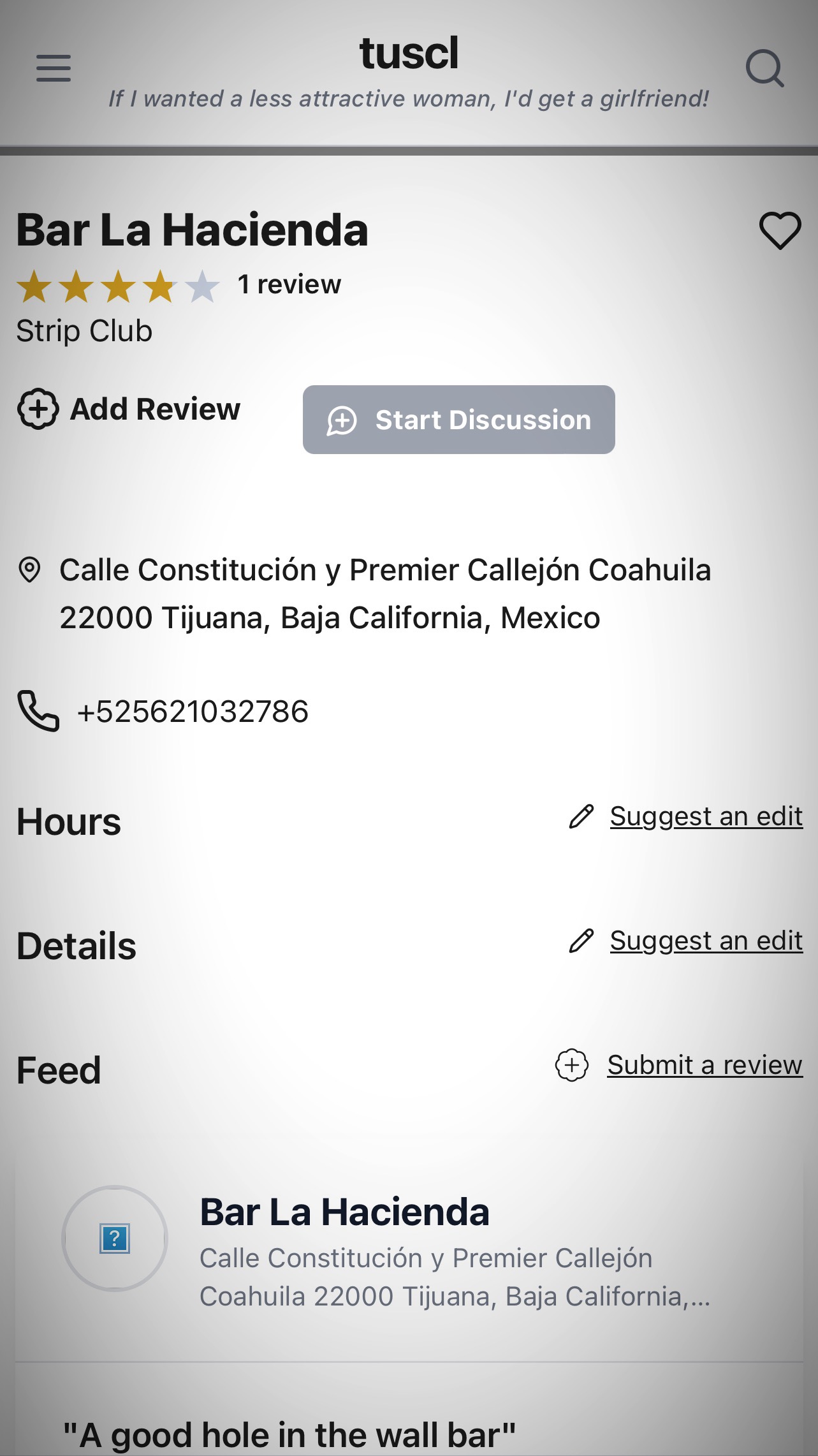This screenshot has width=818, height=1456.
Task: Suggest an edit for Hours
Action: click(685, 816)
